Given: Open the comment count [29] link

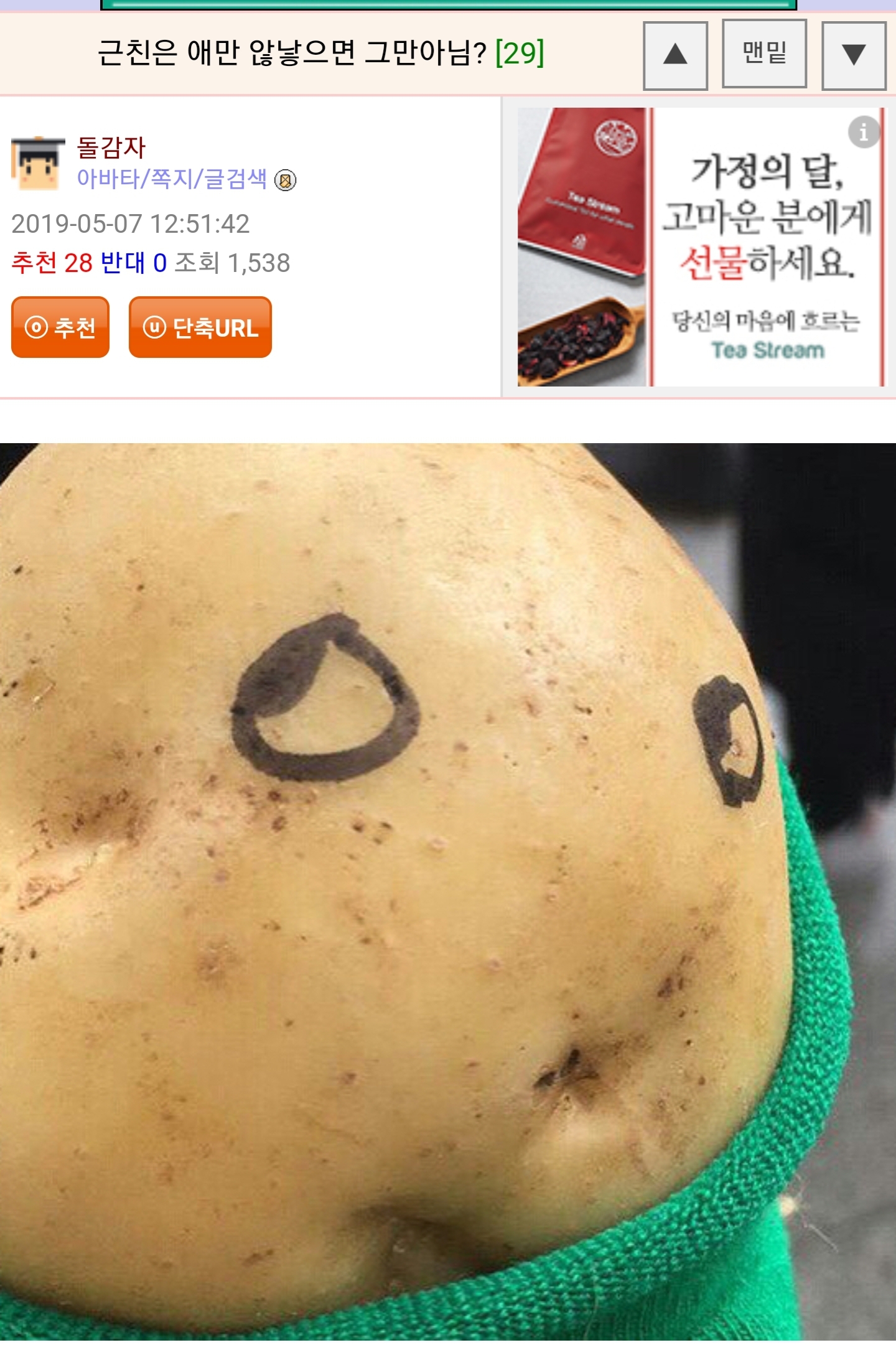Looking at the screenshot, I should (520, 52).
